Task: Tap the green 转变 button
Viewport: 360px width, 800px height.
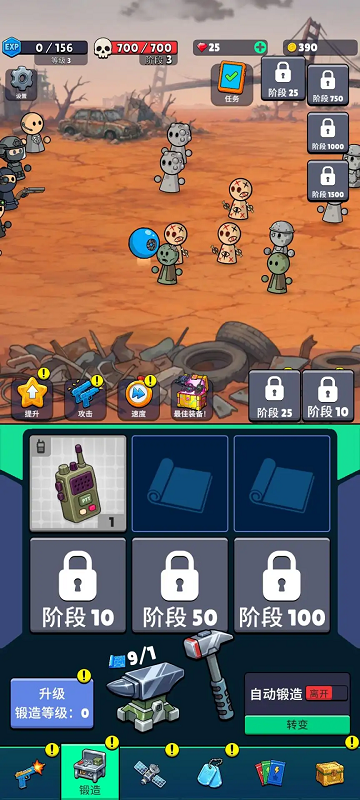Action: point(297,725)
